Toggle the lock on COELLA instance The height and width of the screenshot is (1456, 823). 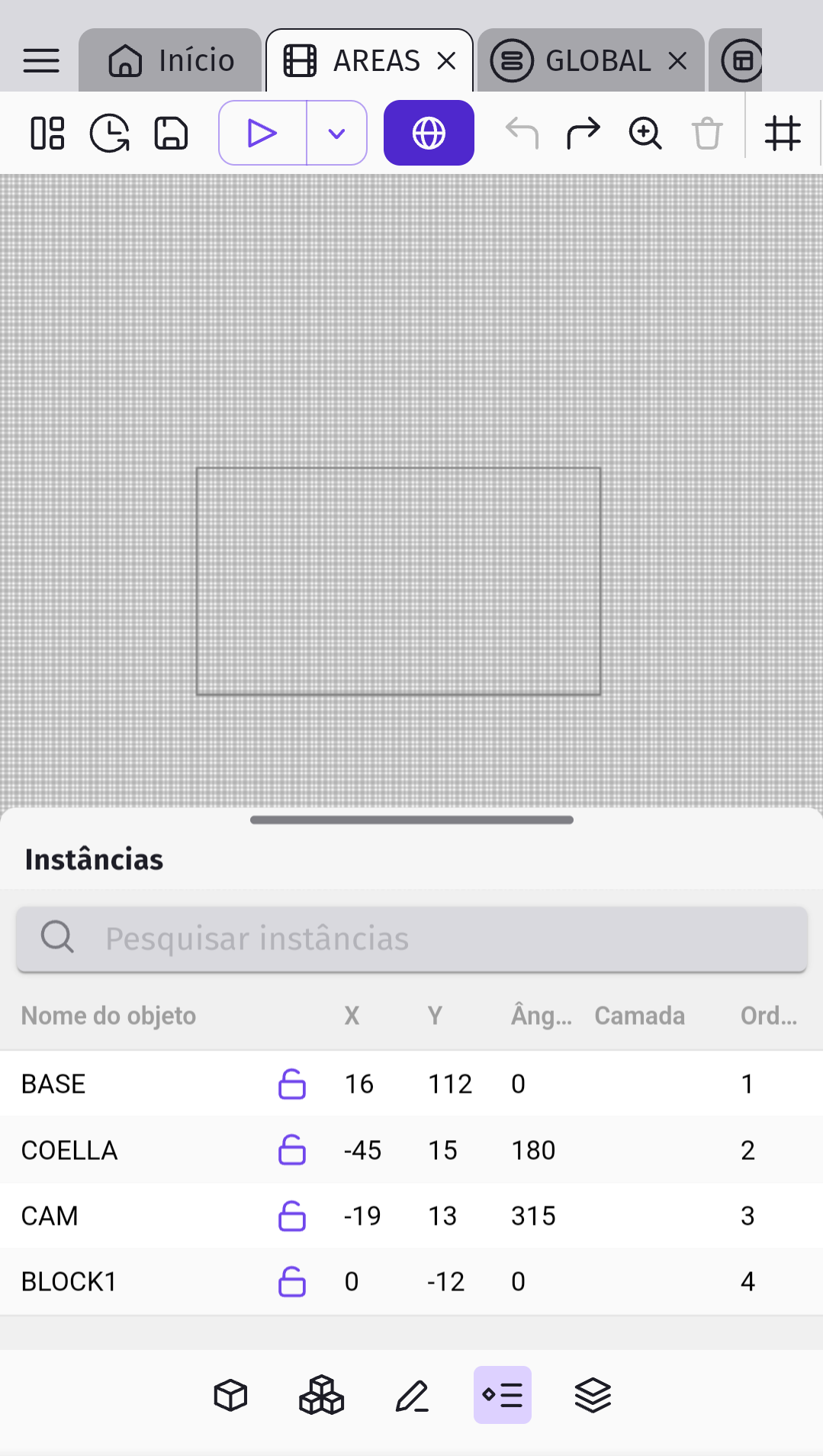point(292,1150)
